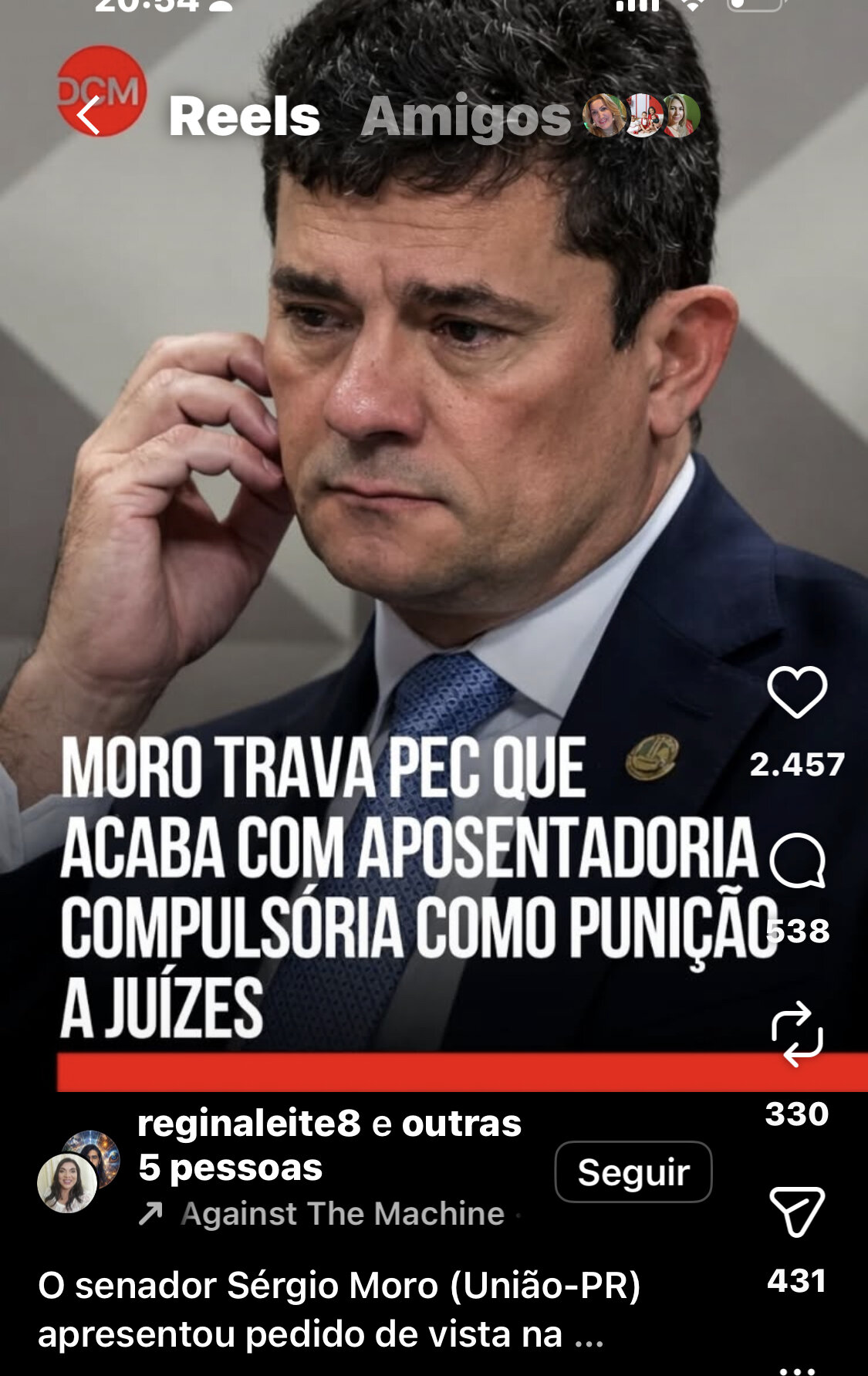Like this reel with the heart

[797, 692]
